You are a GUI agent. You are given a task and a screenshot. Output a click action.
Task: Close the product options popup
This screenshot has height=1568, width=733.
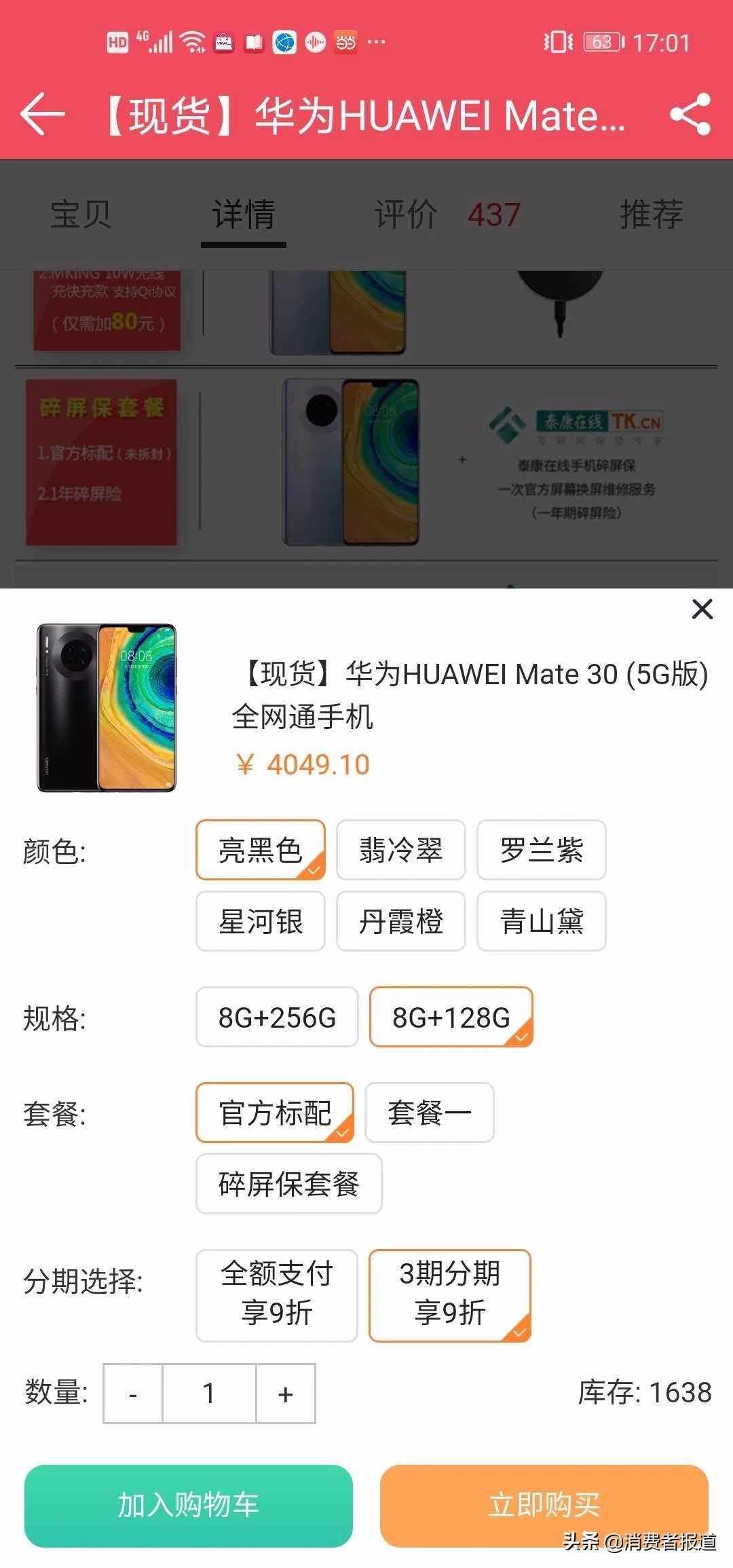[702, 610]
